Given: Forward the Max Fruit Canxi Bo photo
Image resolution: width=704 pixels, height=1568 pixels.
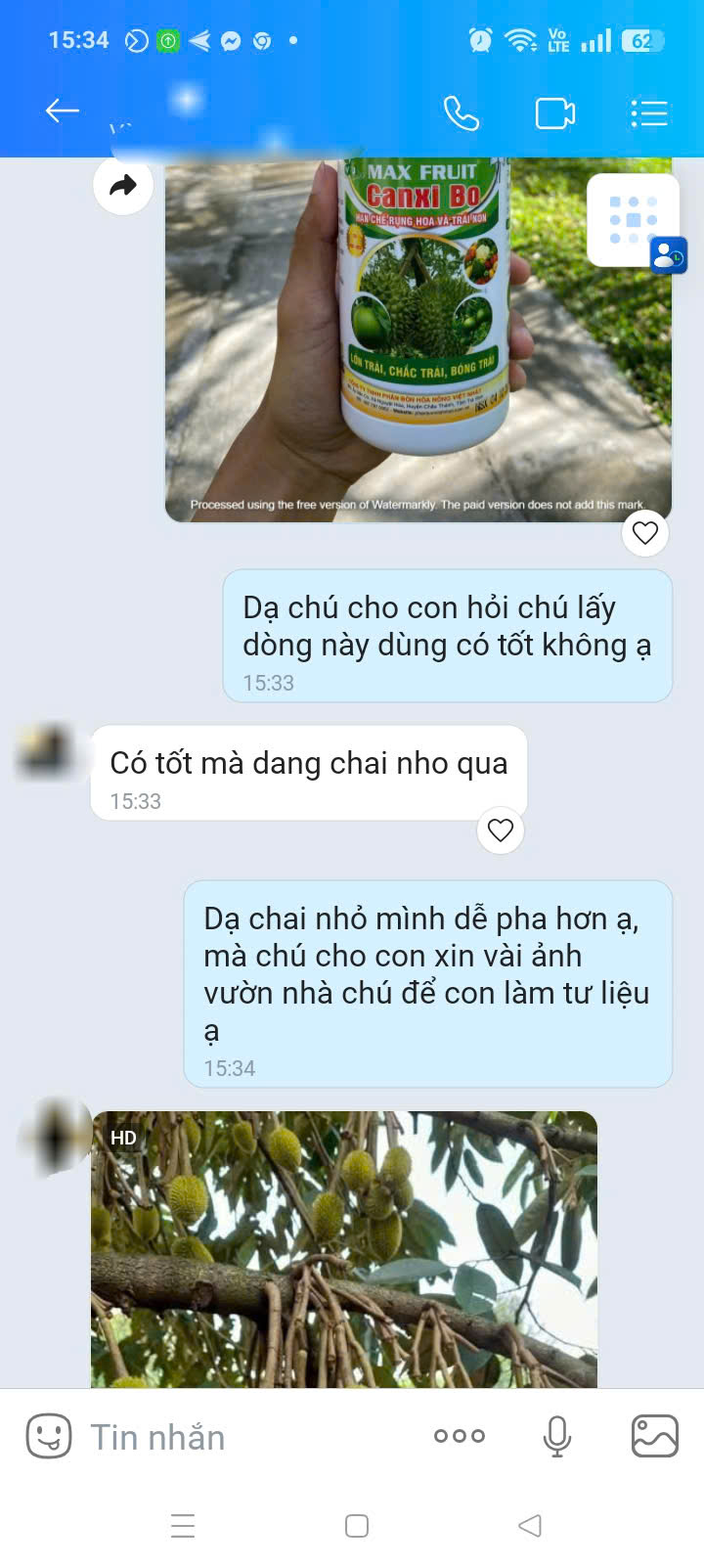Looking at the screenshot, I should tap(123, 184).
